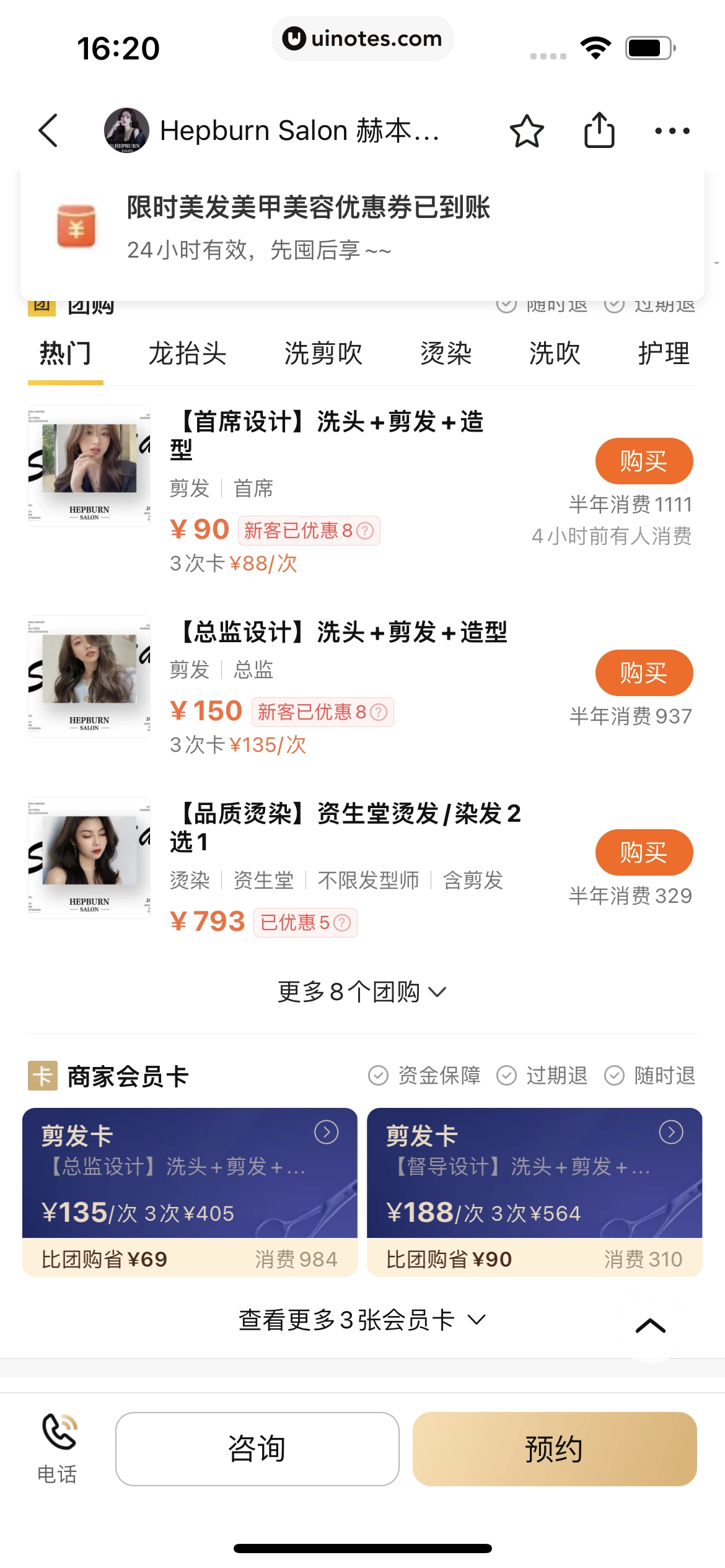Switch to the 洗剪吹 tab
Viewport: 725px width, 1568px height.
(x=323, y=354)
